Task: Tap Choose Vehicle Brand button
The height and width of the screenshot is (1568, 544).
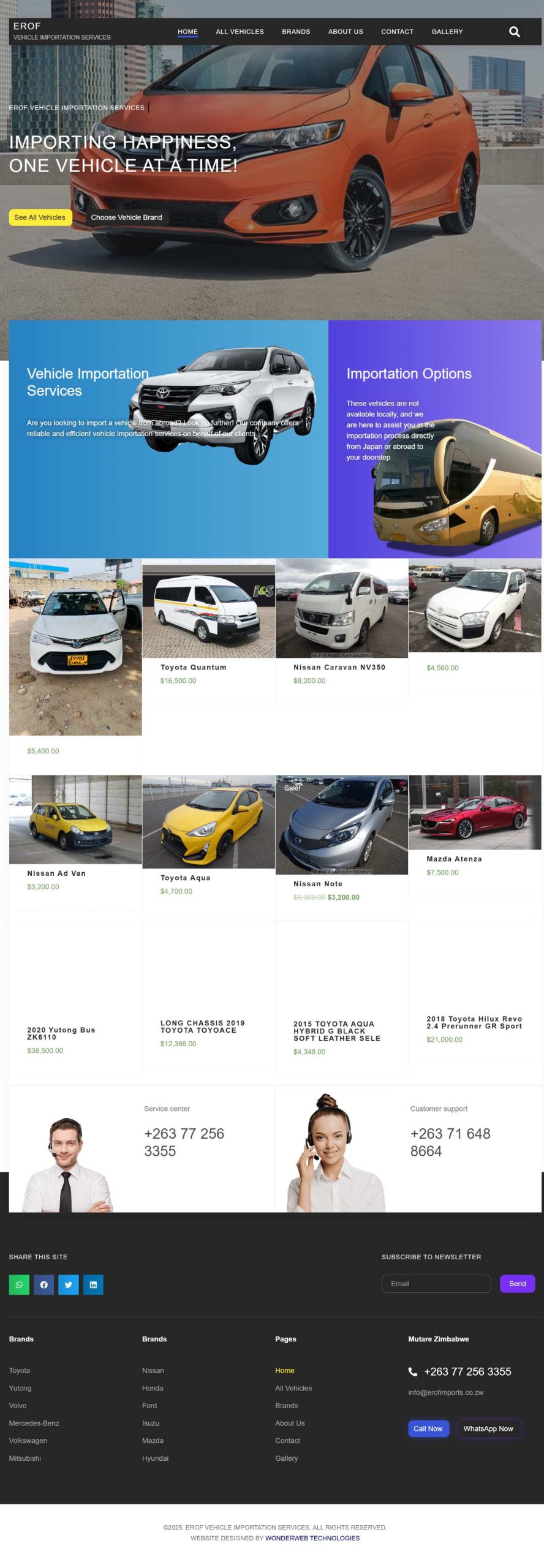Action: (x=126, y=217)
